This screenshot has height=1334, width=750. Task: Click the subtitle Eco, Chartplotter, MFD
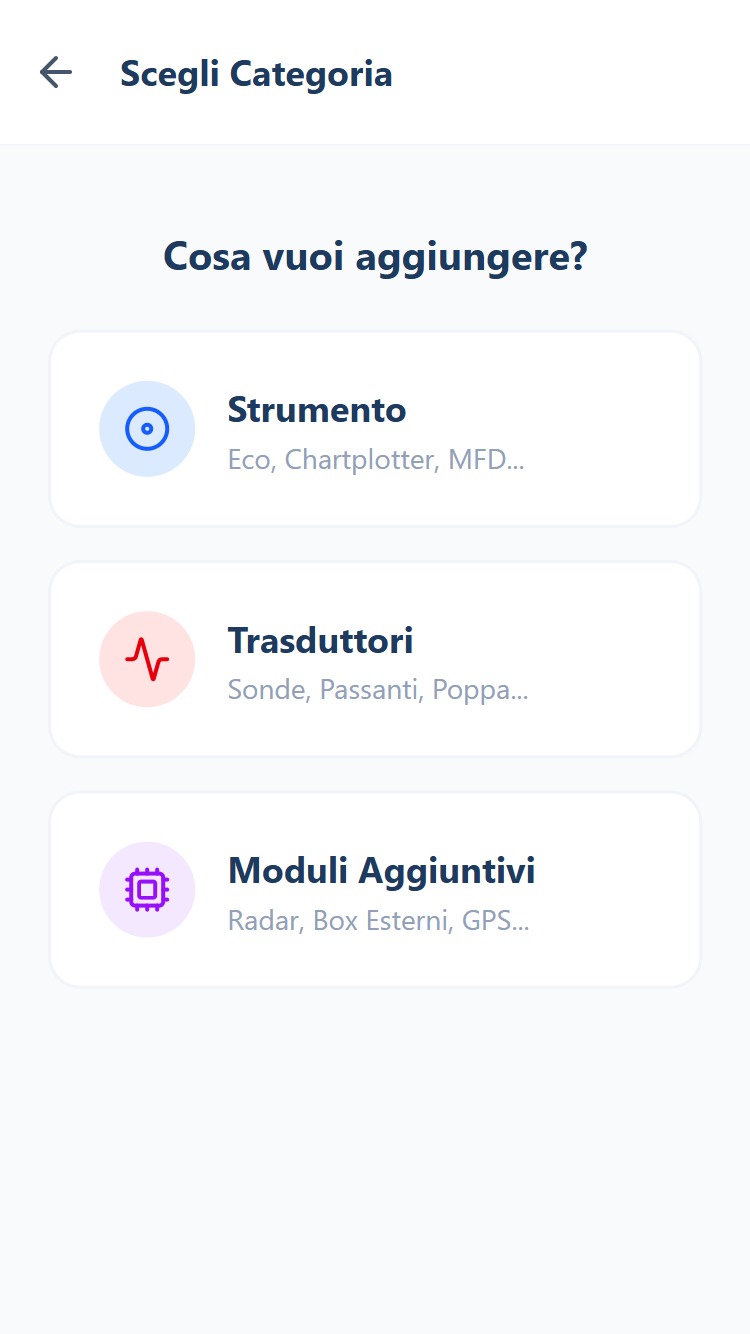point(377,459)
